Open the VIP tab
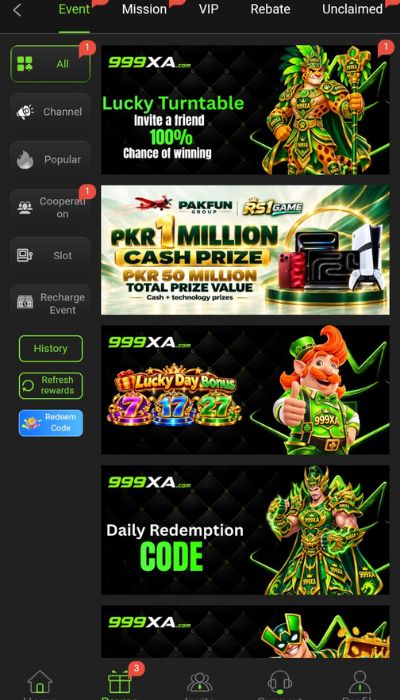The height and width of the screenshot is (700, 400). [208, 9]
